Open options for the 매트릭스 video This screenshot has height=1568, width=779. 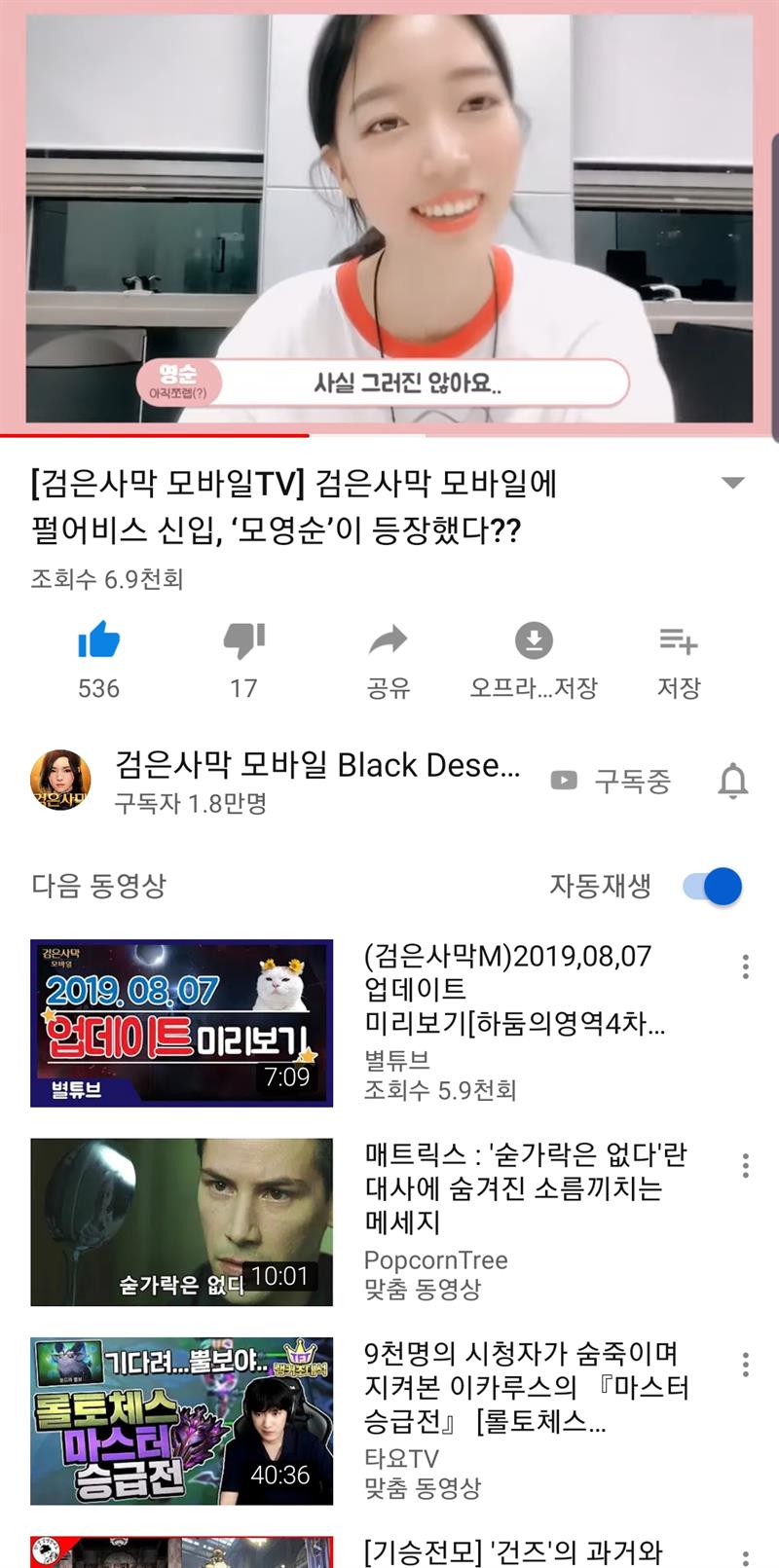click(745, 1165)
